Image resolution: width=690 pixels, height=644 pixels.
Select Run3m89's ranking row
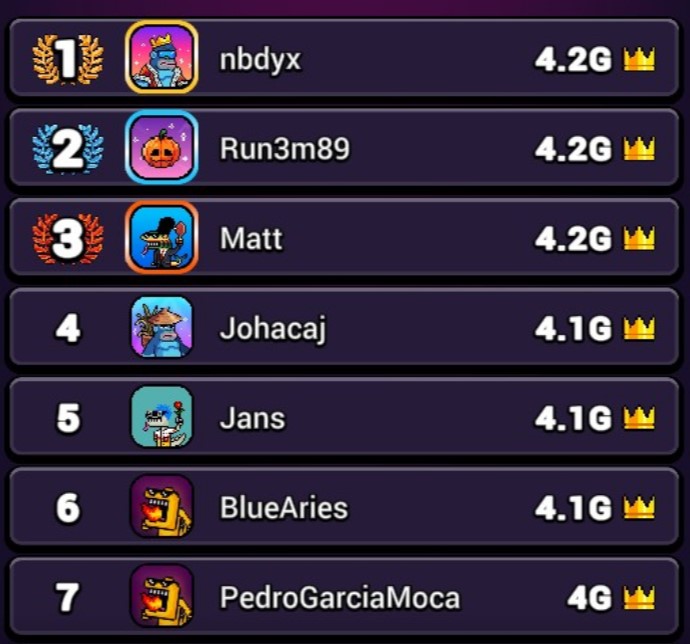click(x=345, y=149)
